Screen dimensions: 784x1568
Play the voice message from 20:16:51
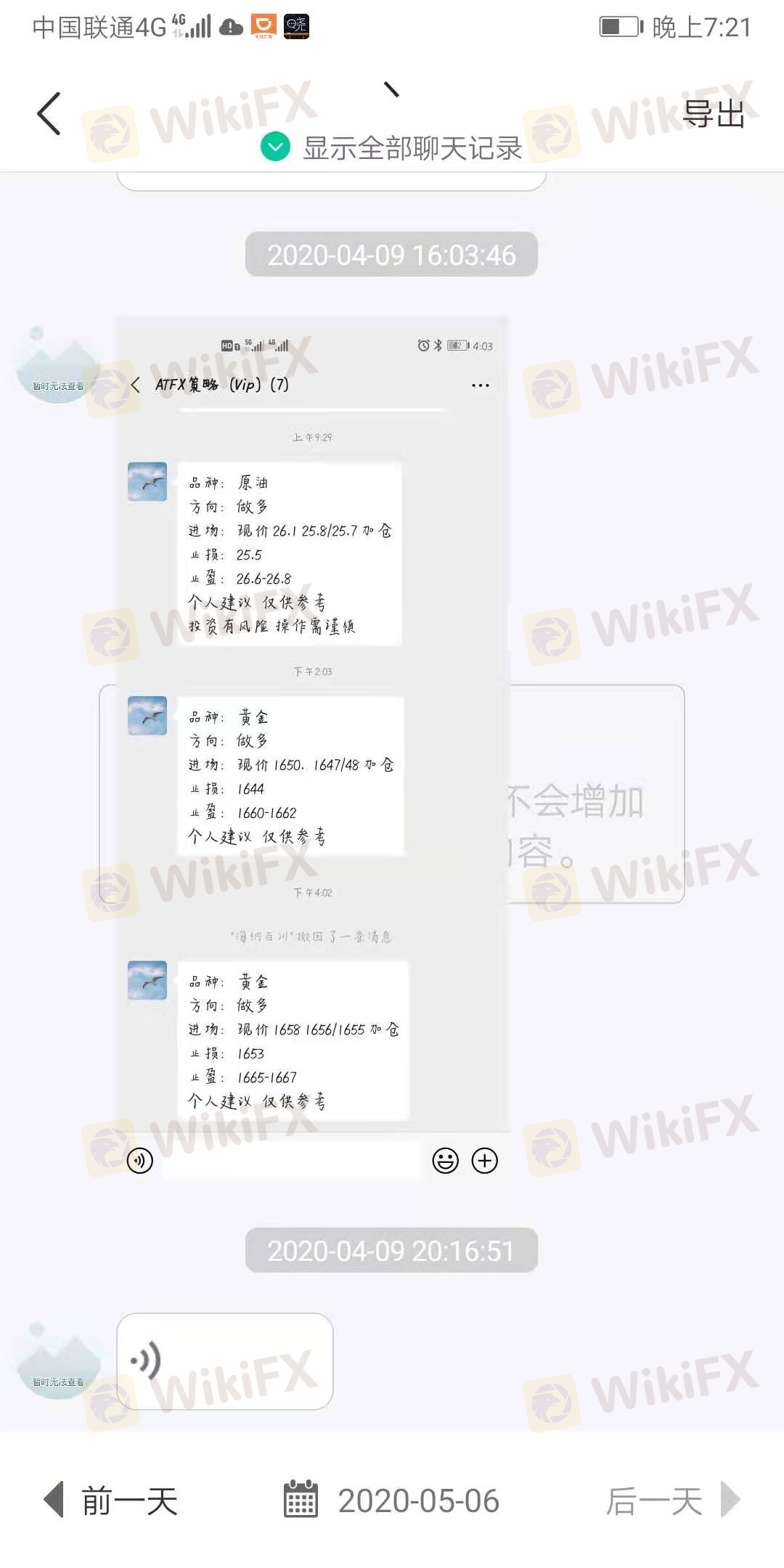tap(224, 1361)
